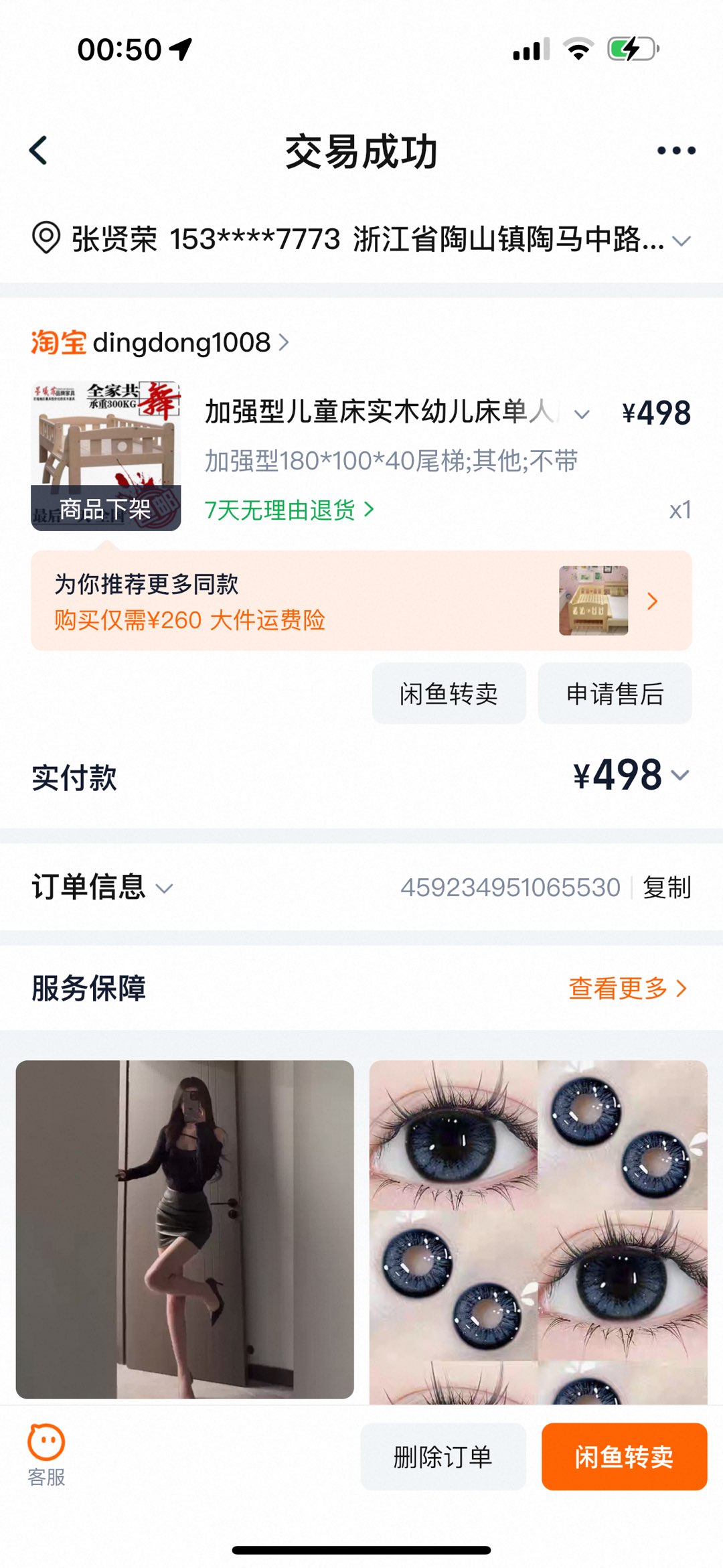This screenshot has width=723, height=1568.
Task: Tap the orange 闲鱼转卖 button
Action: point(624,1457)
